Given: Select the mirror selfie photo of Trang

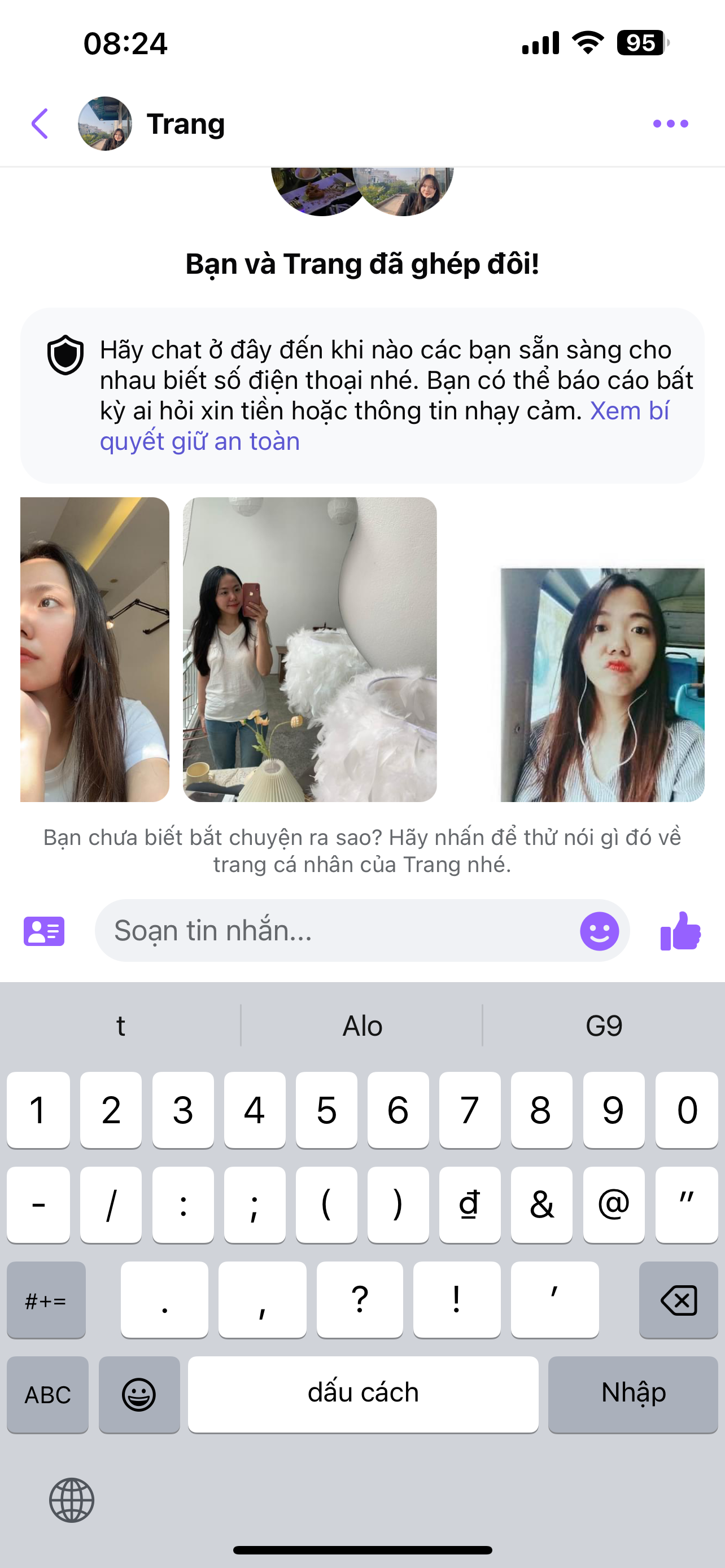Looking at the screenshot, I should pyautogui.click(x=309, y=650).
